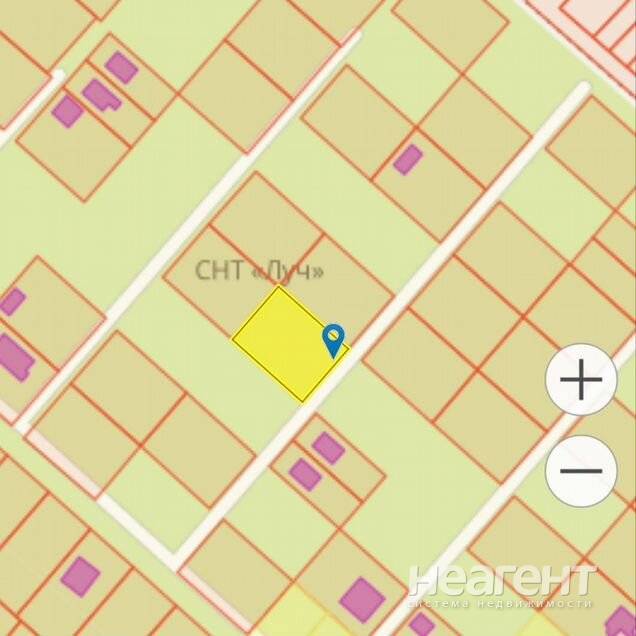Zoom in with the plus button
Image resolution: width=636 pixels, height=636 pixels.
click(581, 380)
